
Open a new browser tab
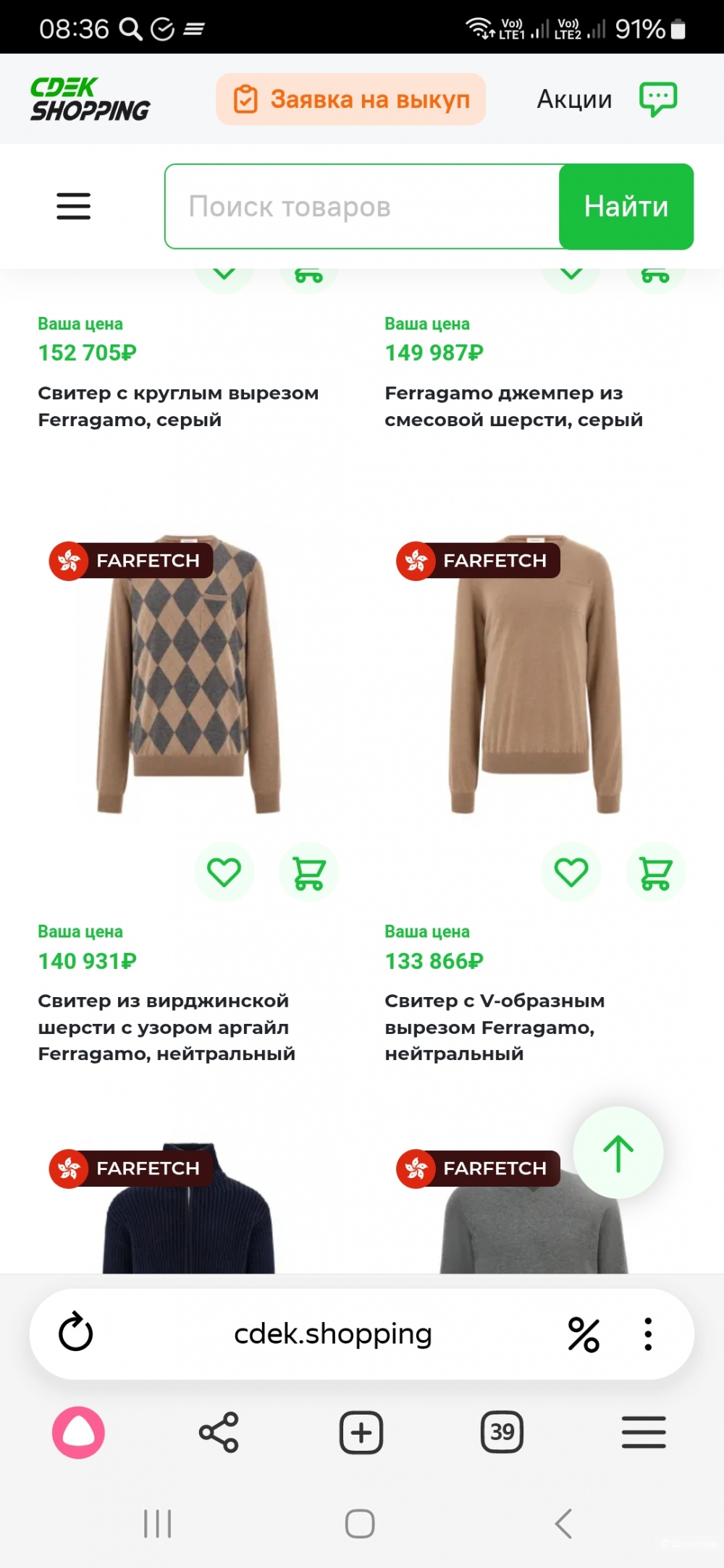coord(361,1432)
